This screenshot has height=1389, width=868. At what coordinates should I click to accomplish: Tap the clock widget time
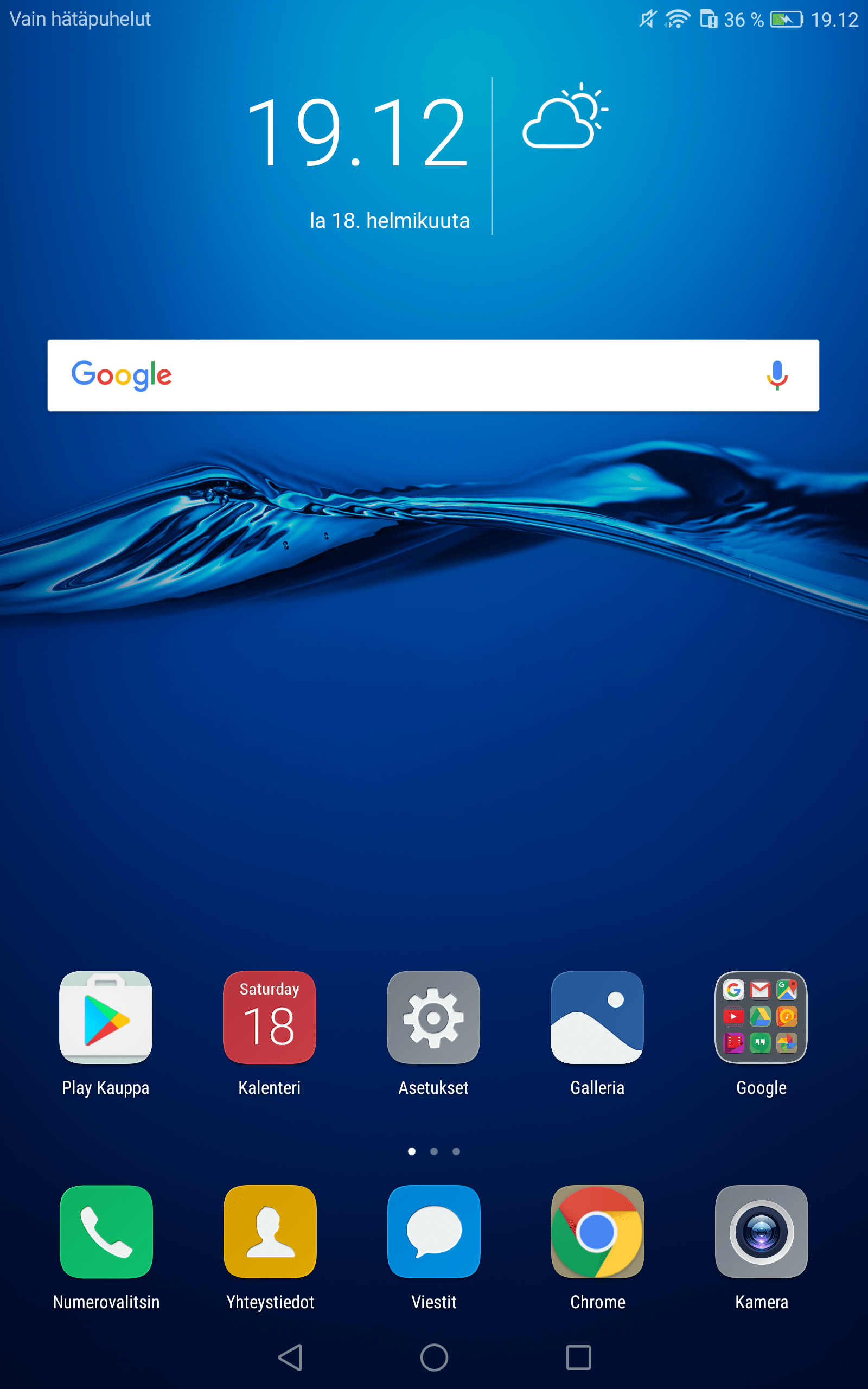click(357, 133)
